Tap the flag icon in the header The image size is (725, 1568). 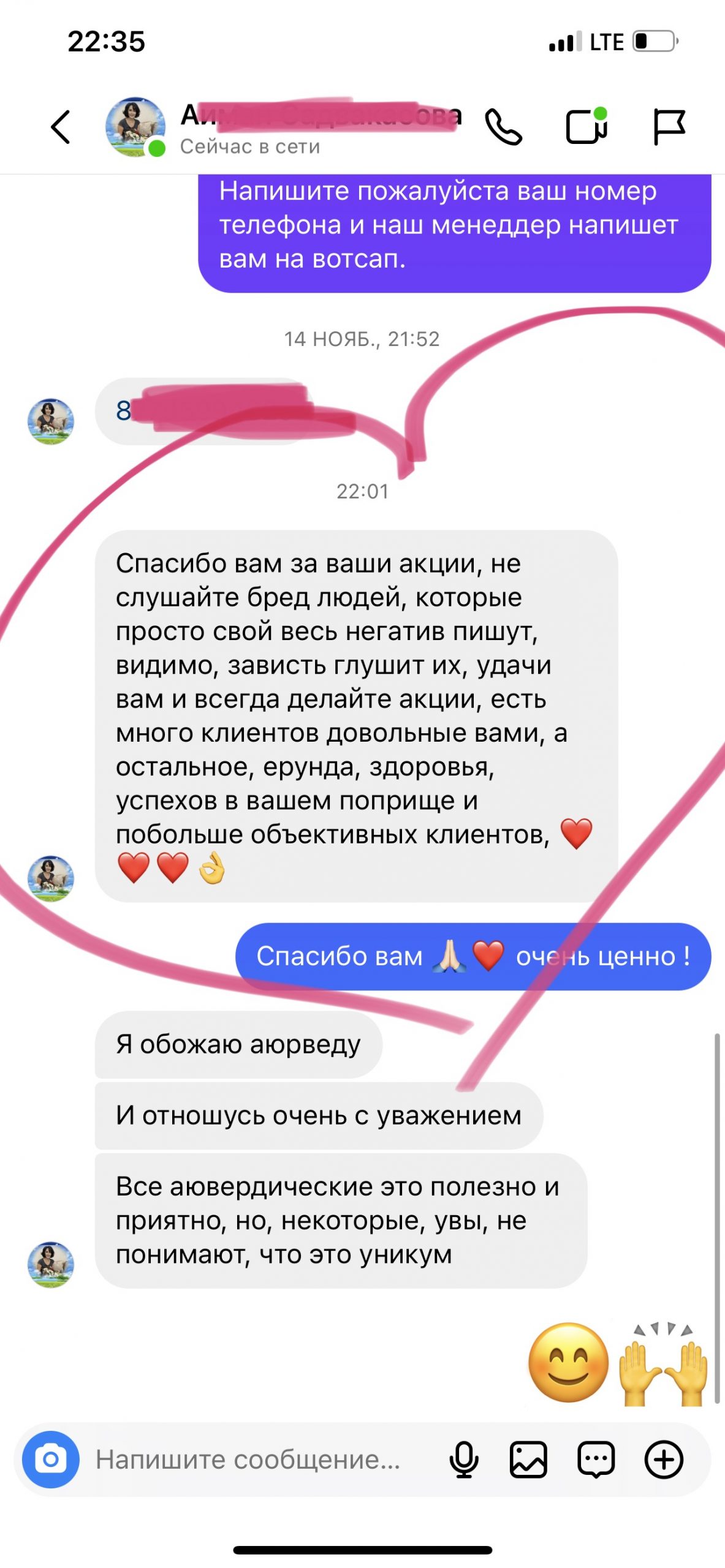pos(668,127)
